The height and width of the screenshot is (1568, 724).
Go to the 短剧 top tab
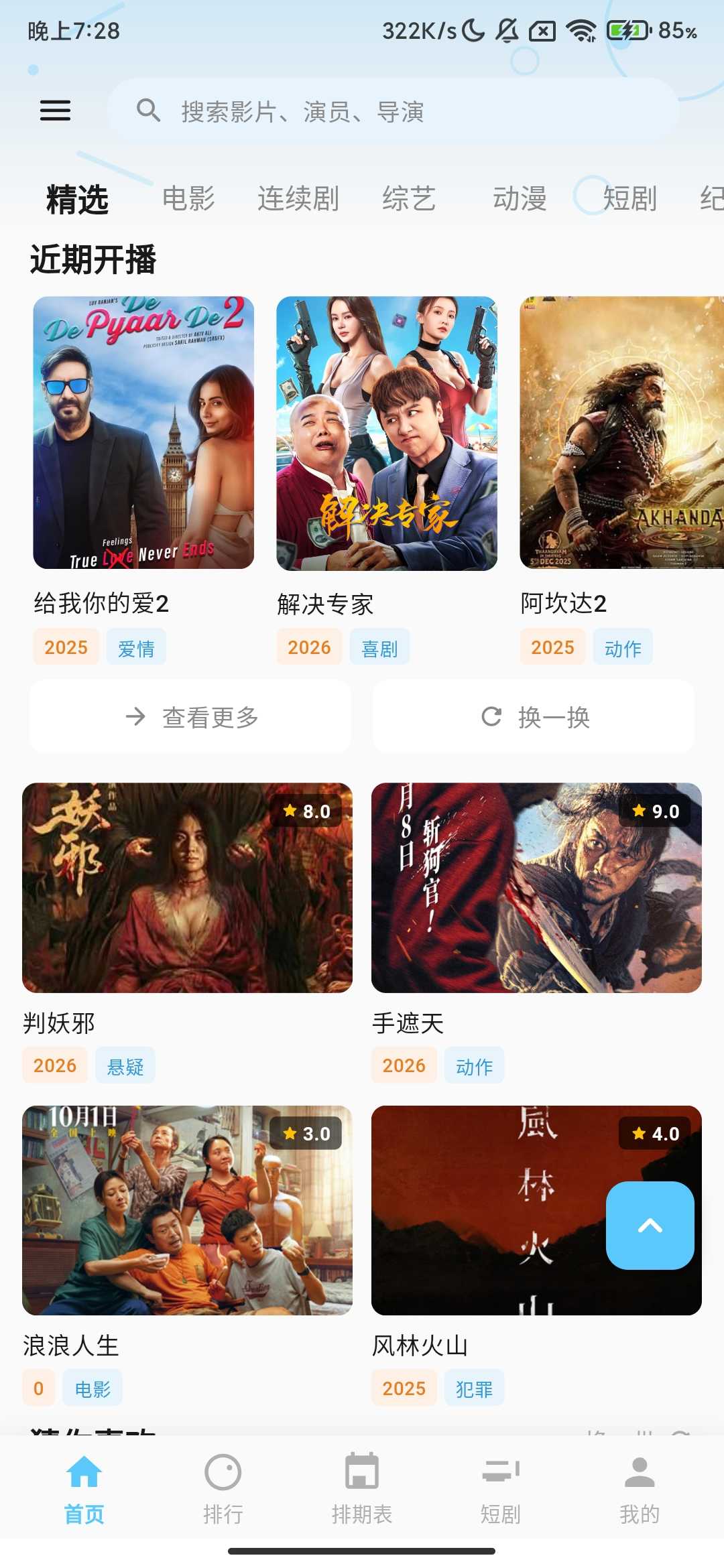629,199
